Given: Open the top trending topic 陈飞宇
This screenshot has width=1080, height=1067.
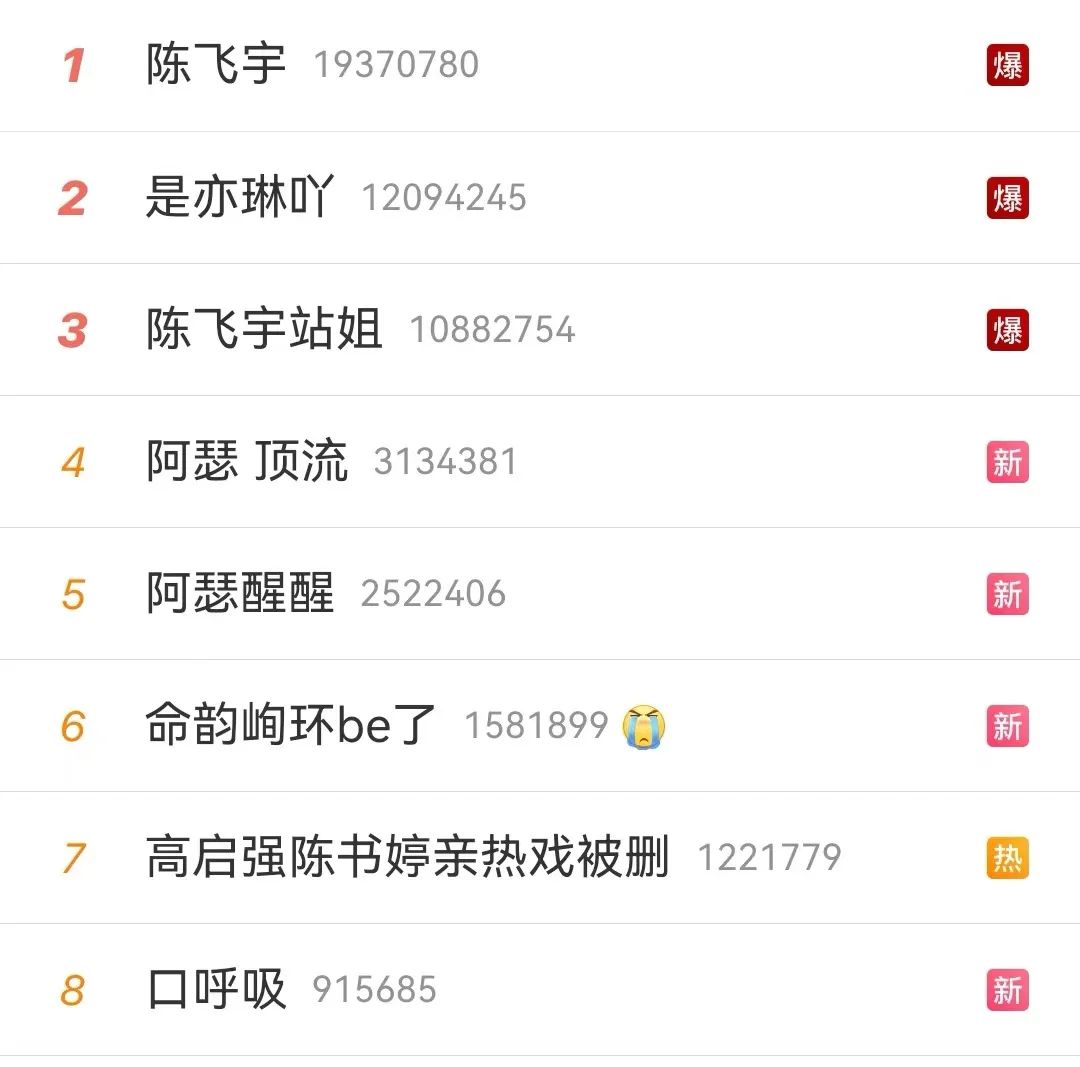Looking at the screenshot, I should click(x=216, y=66).
